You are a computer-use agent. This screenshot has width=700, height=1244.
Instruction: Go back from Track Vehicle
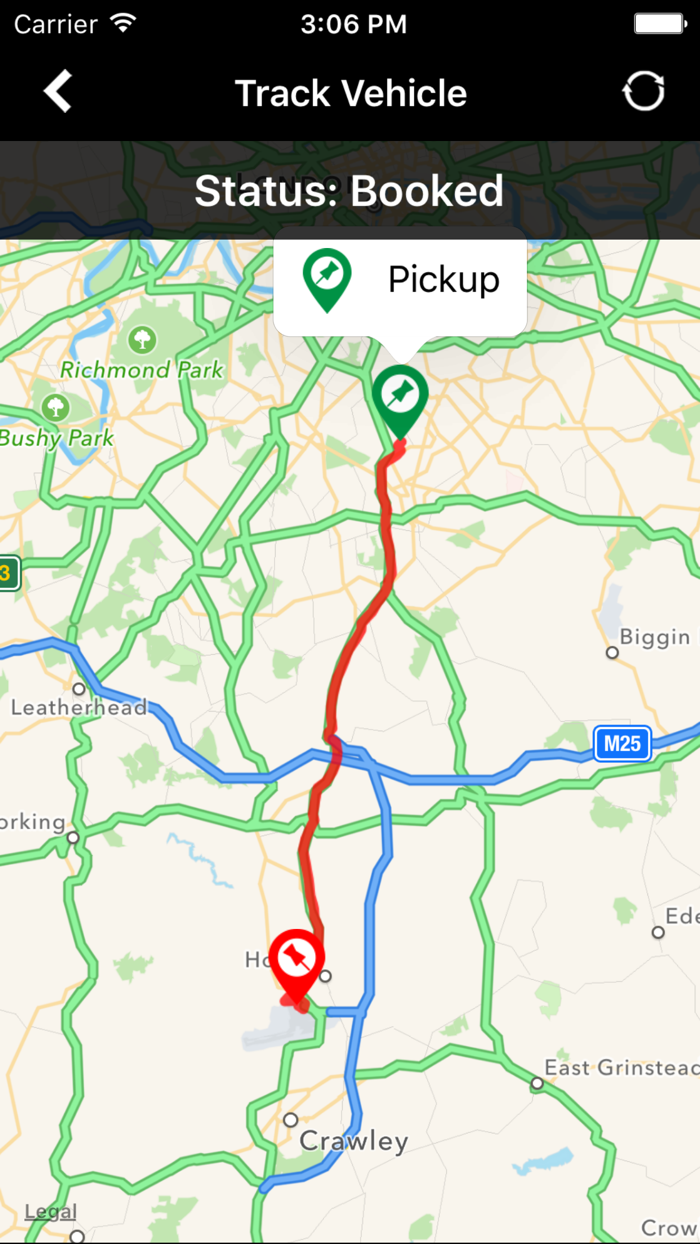tap(58, 92)
